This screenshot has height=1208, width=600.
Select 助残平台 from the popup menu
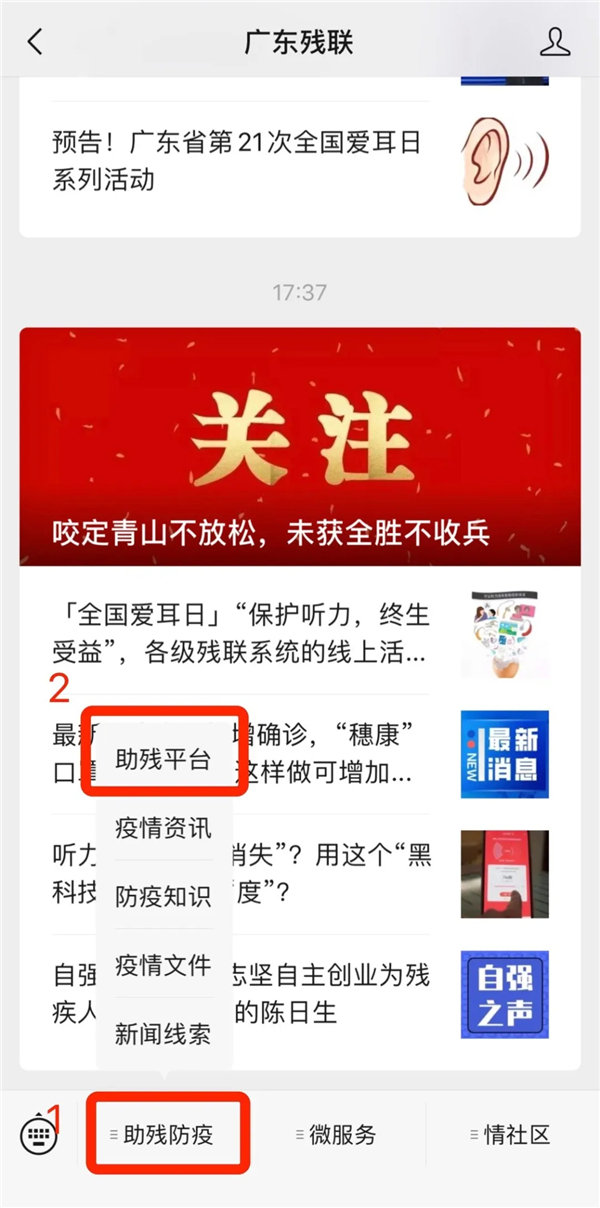(x=163, y=760)
